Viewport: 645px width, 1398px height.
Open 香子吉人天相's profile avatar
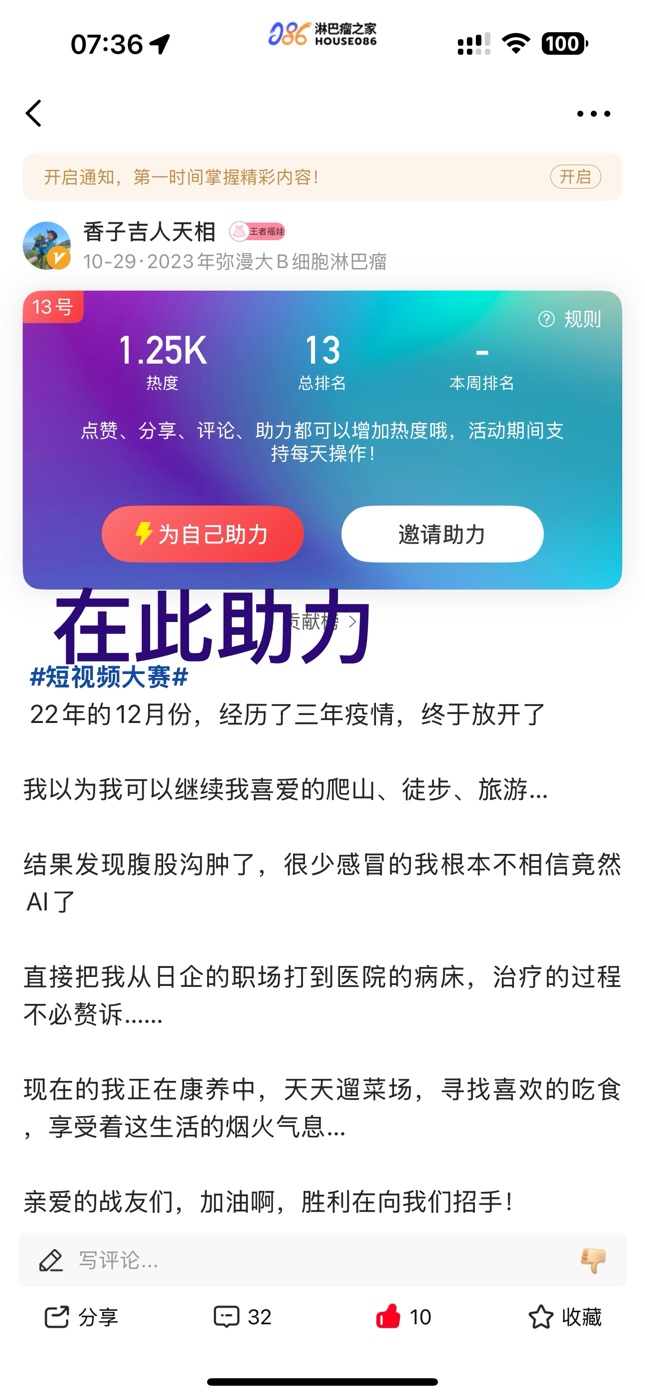(47, 246)
